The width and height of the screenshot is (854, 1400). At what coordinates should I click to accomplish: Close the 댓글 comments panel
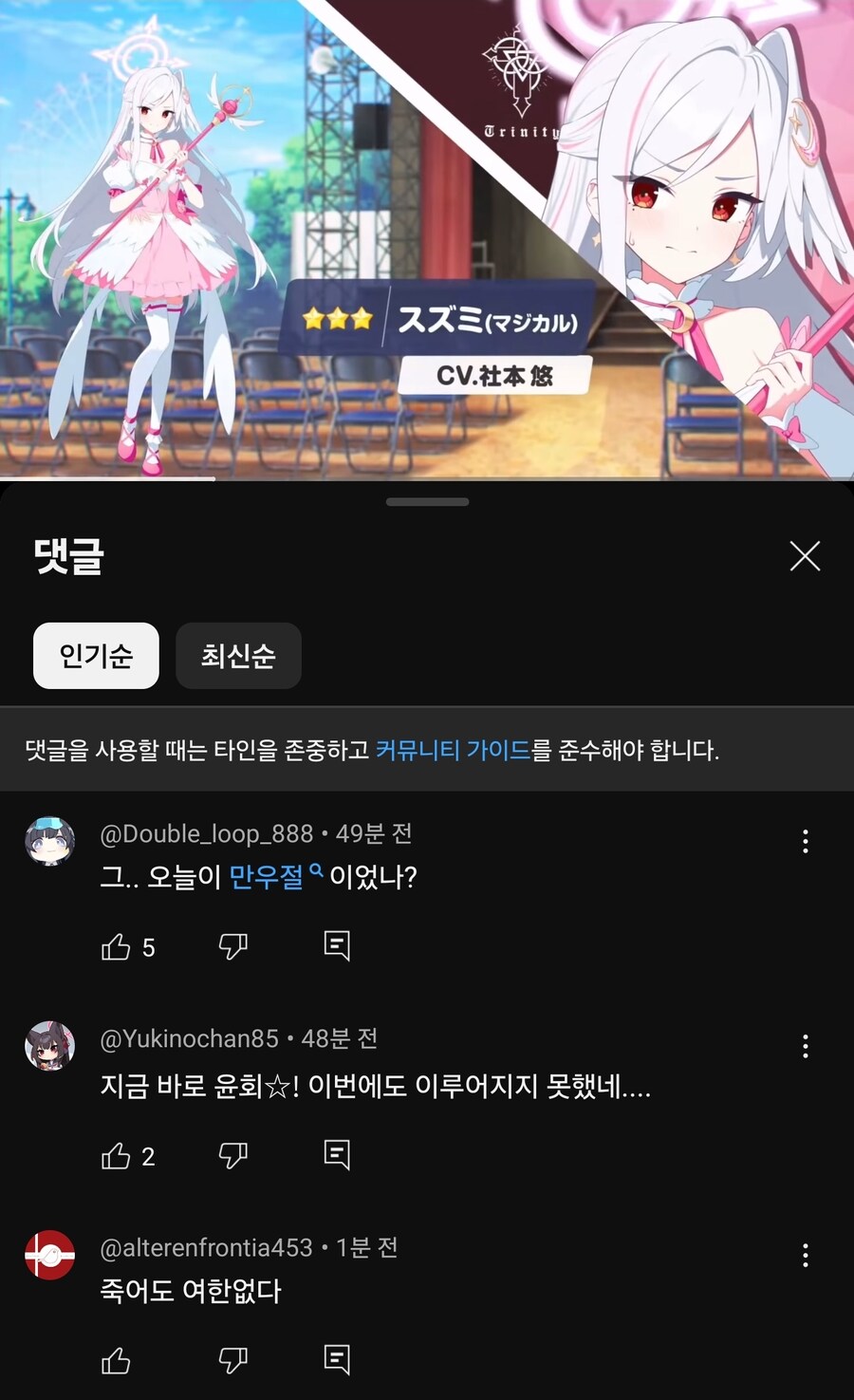click(x=805, y=556)
